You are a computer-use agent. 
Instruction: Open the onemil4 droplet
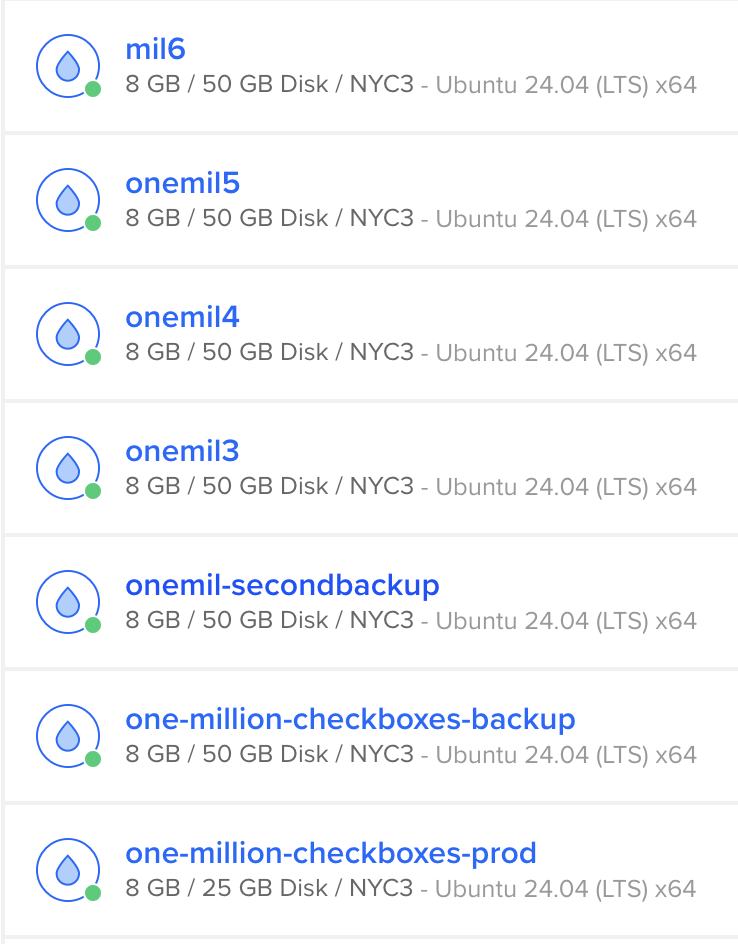click(182, 317)
